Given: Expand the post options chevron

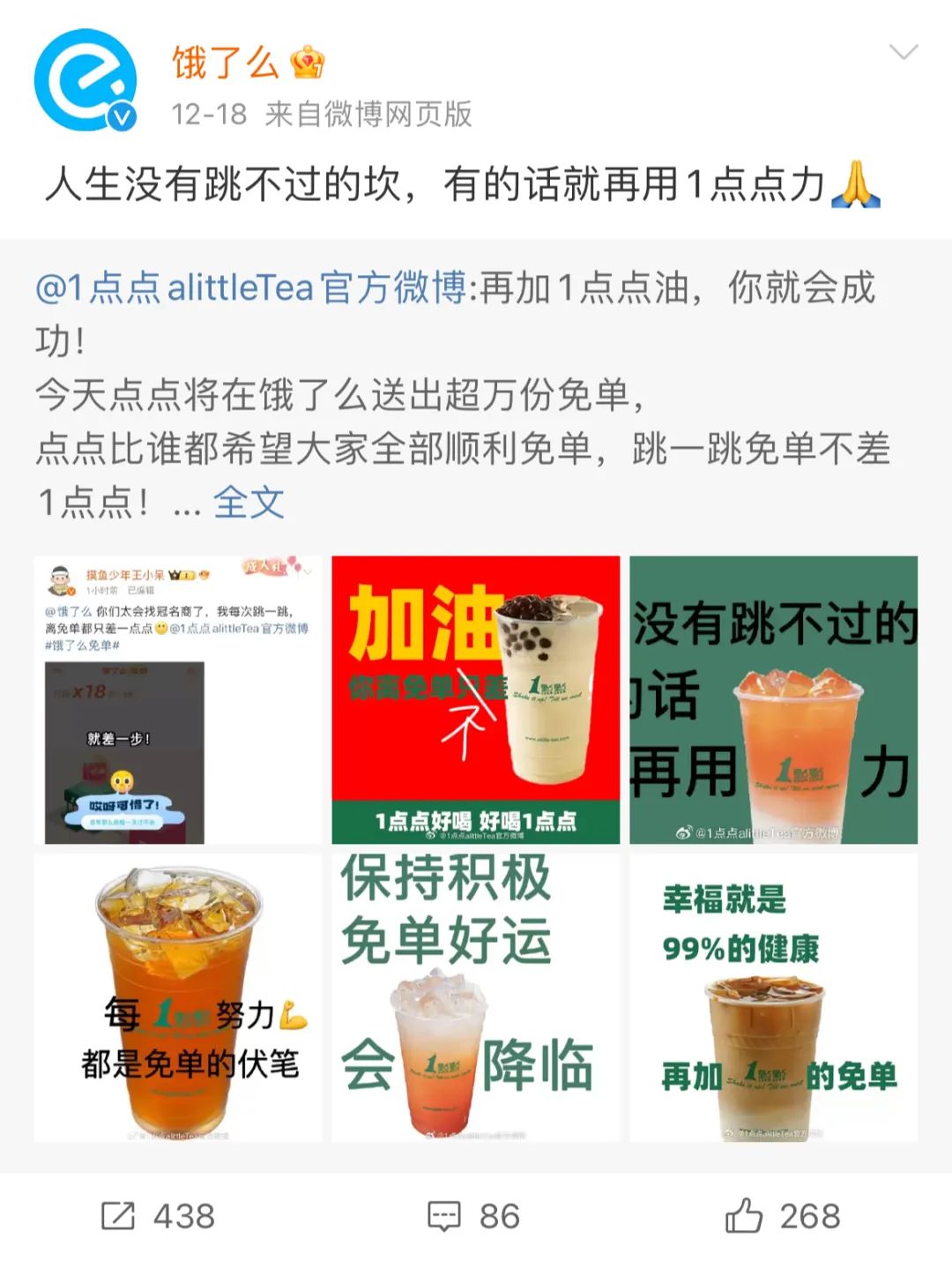Looking at the screenshot, I should click(x=904, y=53).
